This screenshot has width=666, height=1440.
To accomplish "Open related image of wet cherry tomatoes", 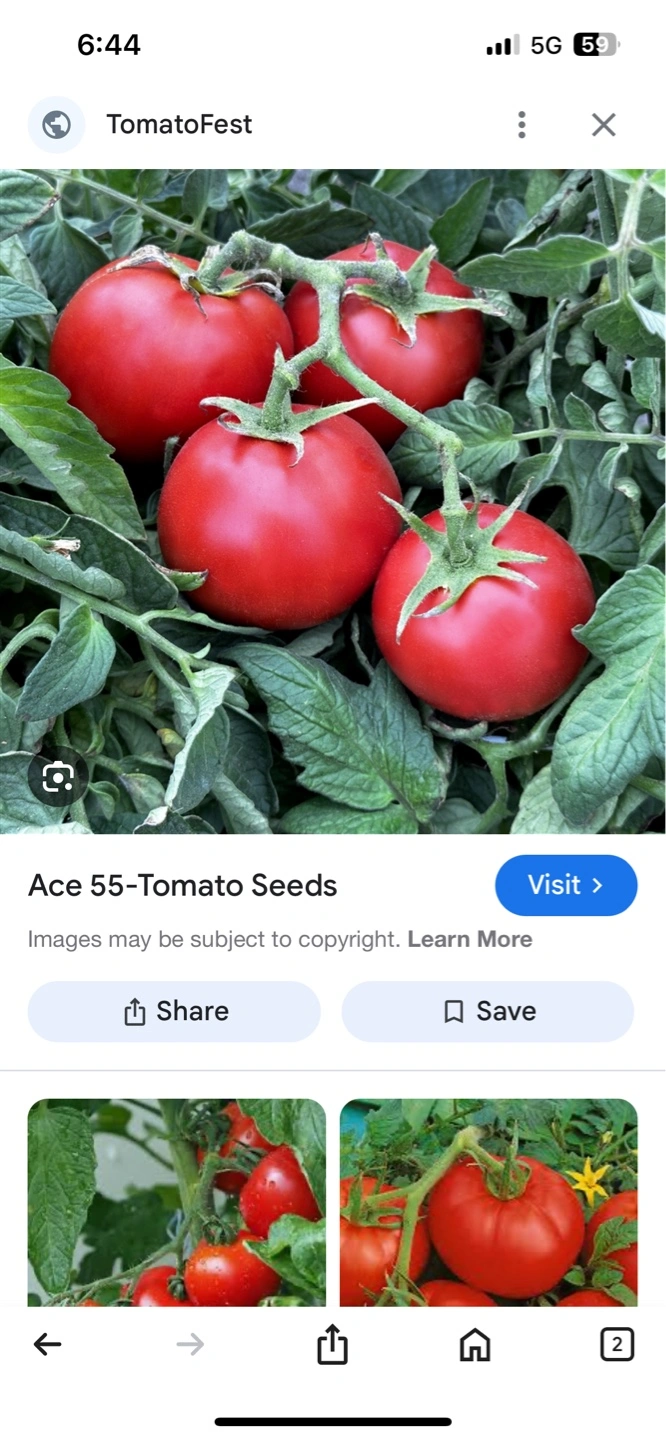I will pyautogui.click(x=176, y=1202).
